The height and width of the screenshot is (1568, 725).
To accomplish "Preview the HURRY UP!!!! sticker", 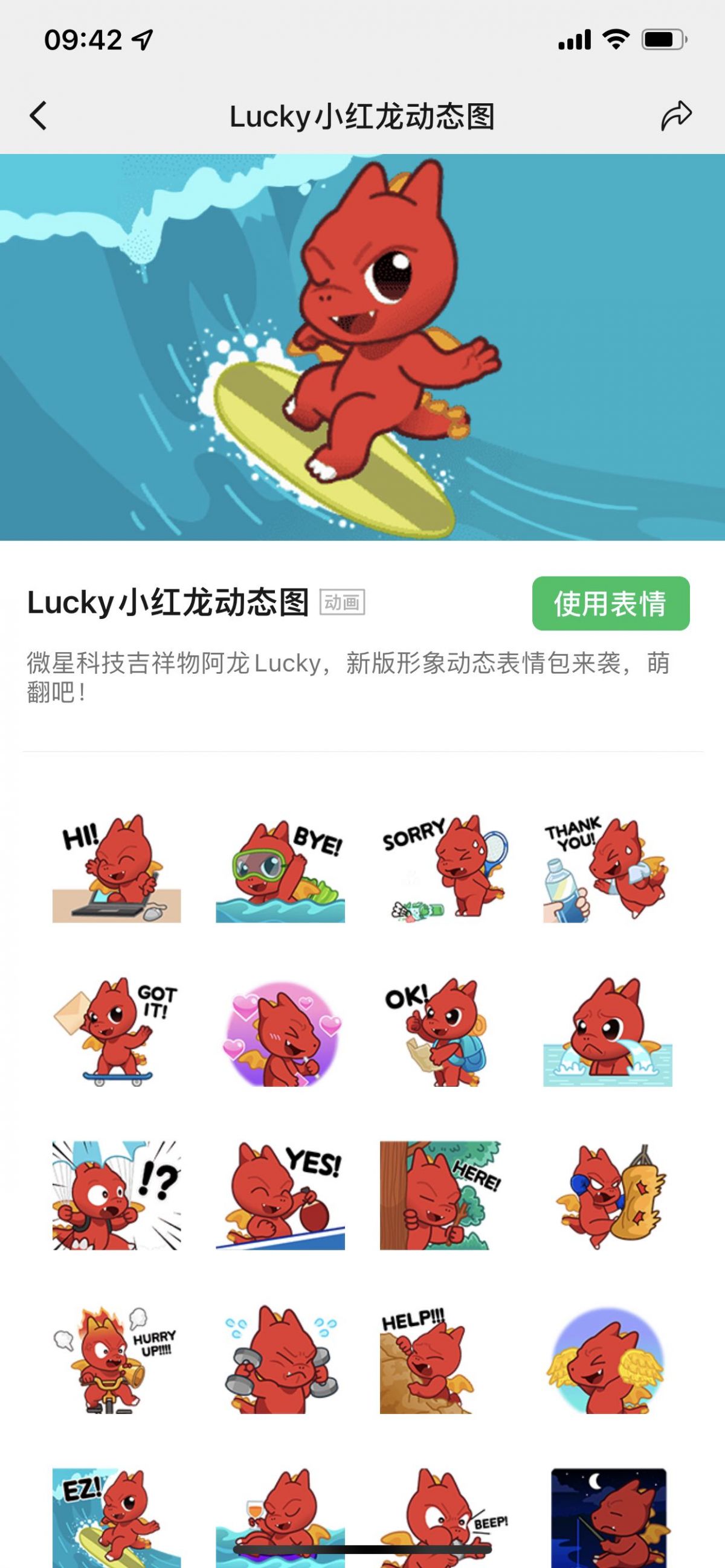I will (117, 1359).
